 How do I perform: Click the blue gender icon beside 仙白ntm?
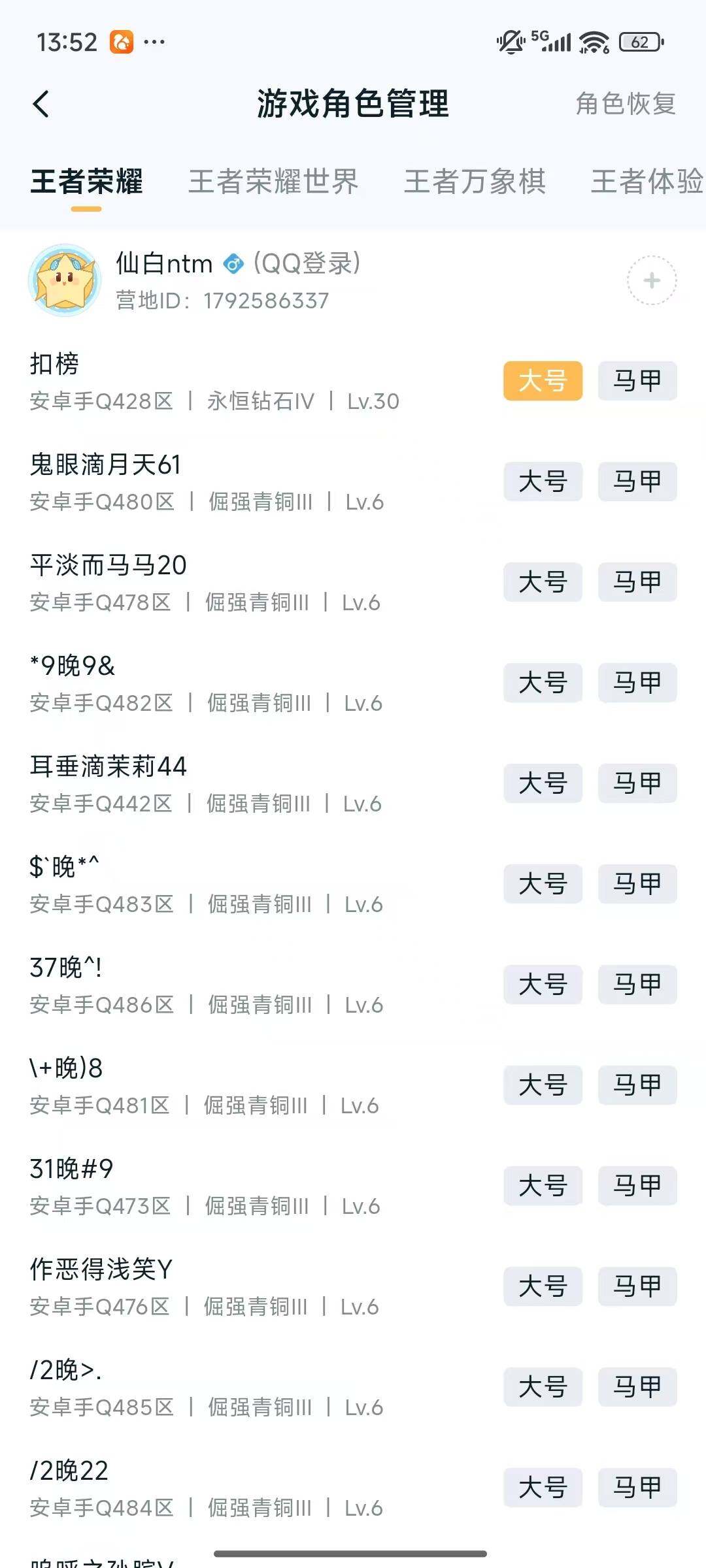coord(232,265)
